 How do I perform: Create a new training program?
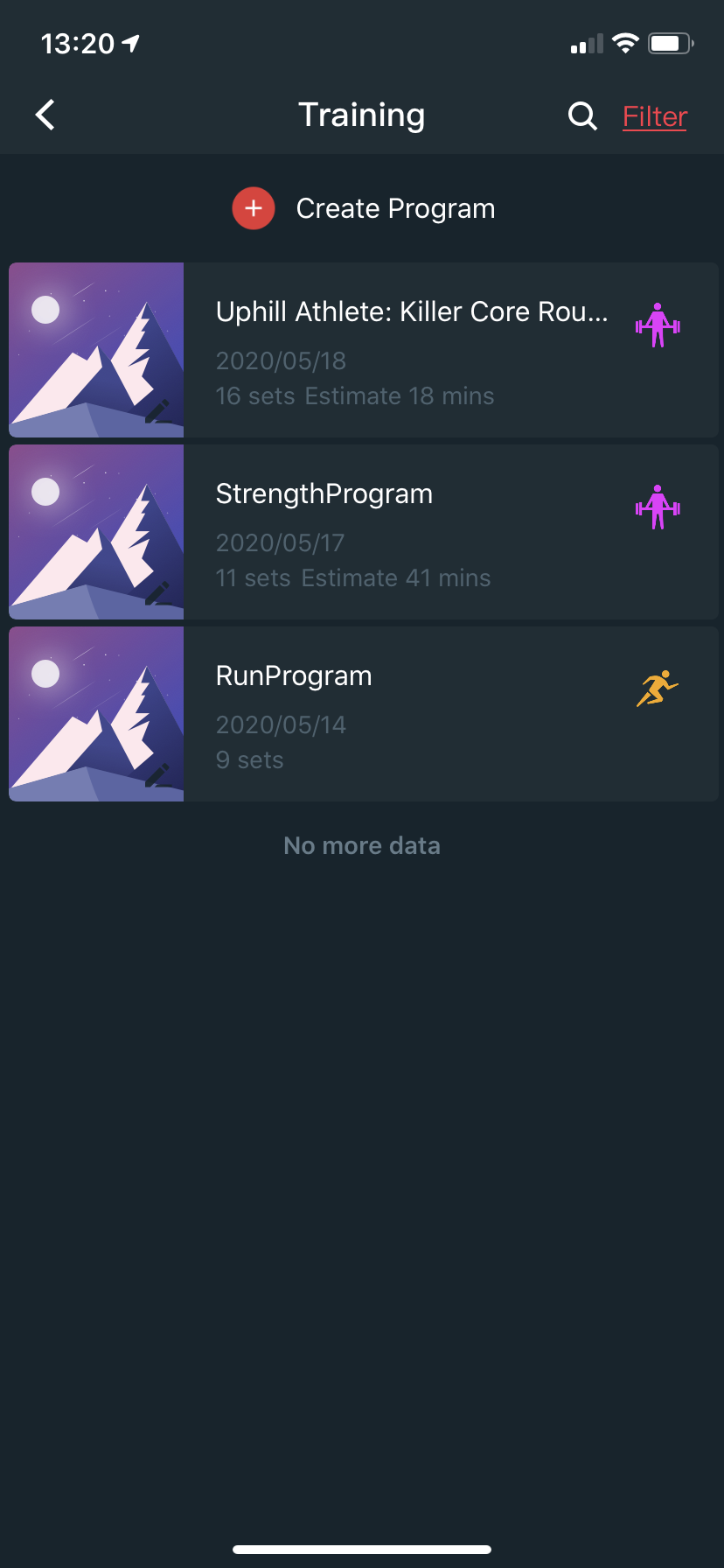click(362, 208)
